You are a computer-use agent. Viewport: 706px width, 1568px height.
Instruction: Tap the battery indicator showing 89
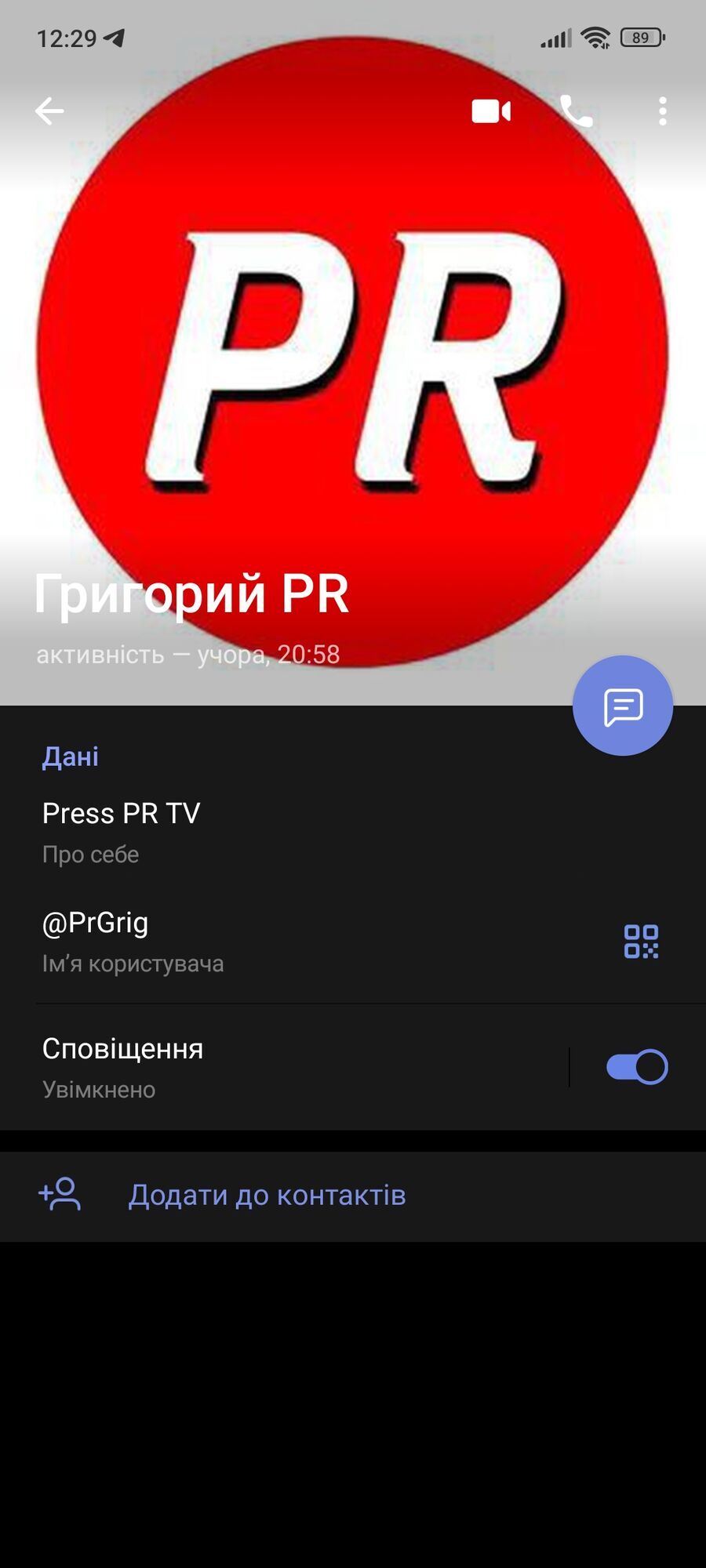(x=640, y=35)
